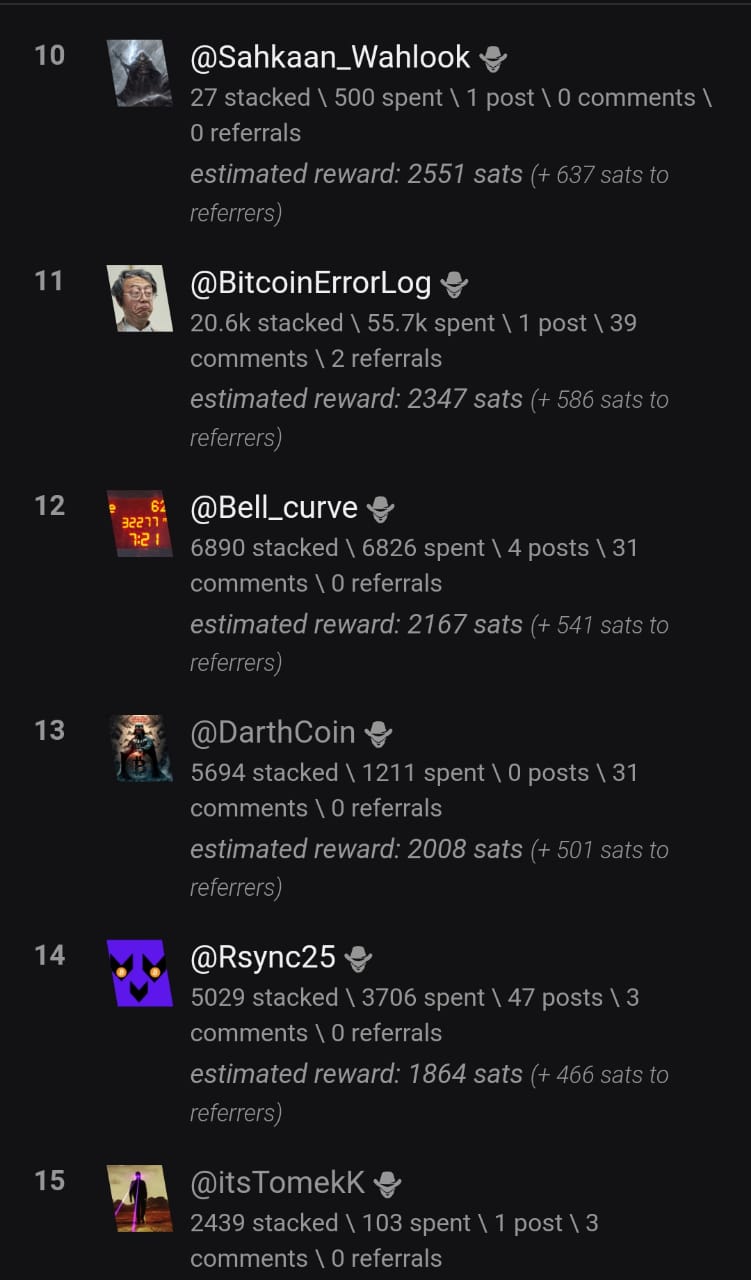
Task: Visit the @Bell_curve username link
Action: pyautogui.click(x=273, y=508)
